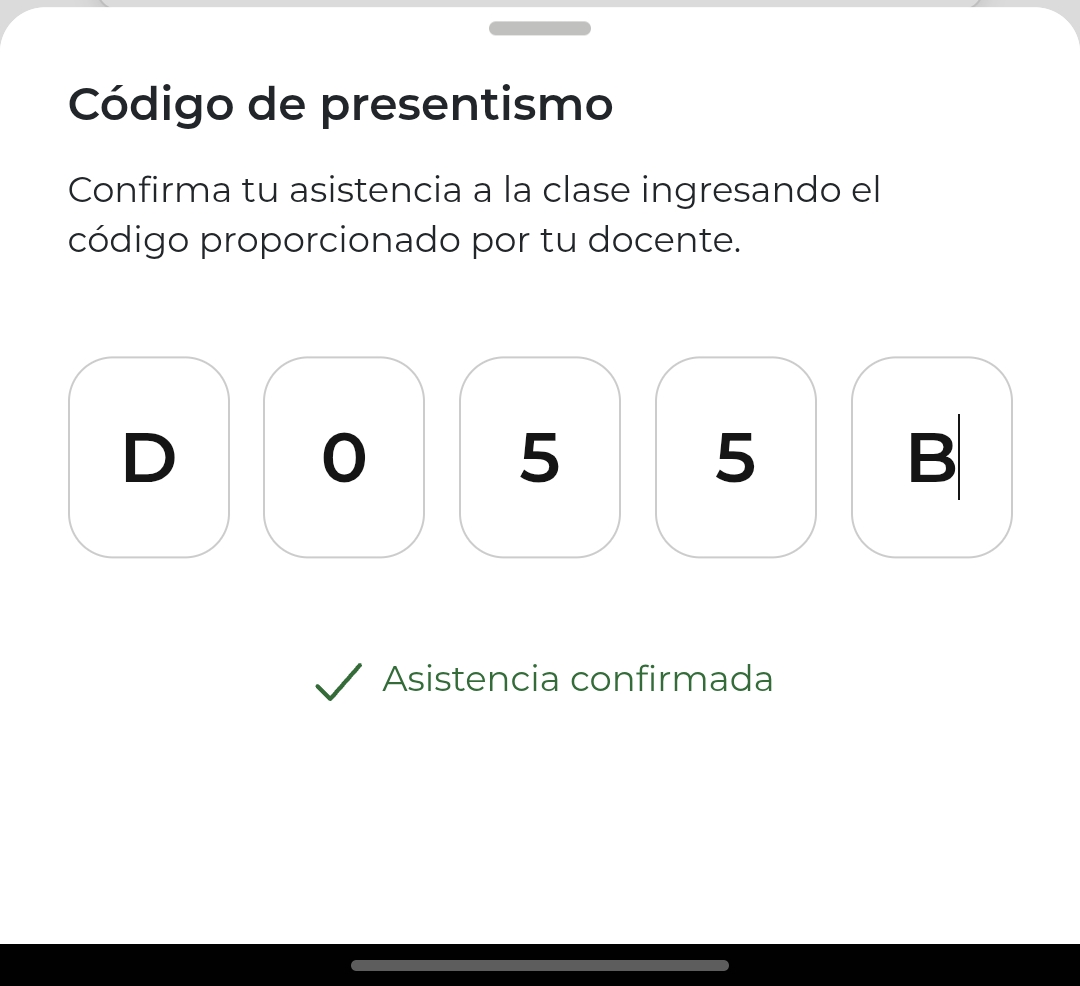Focus the third code box showing 5
Image resolution: width=1080 pixels, height=986 pixels.
[540, 457]
